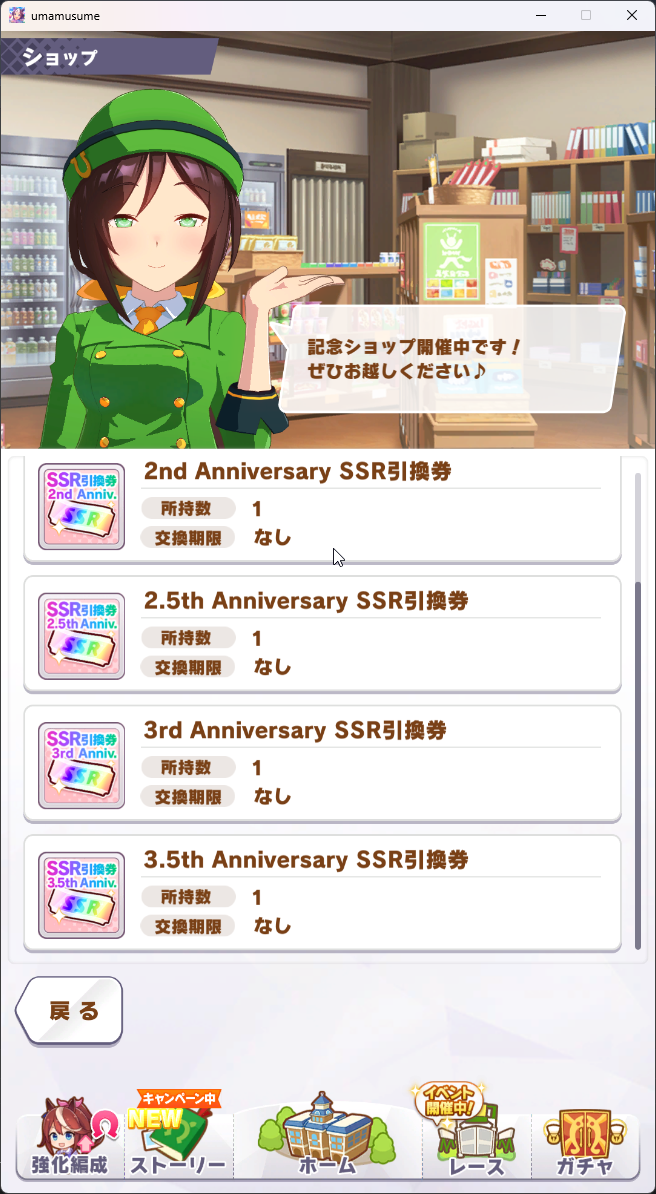This screenshot has height=1194, width=656.
Task: Tap the 戻る back button
Action: point(72,1010)
